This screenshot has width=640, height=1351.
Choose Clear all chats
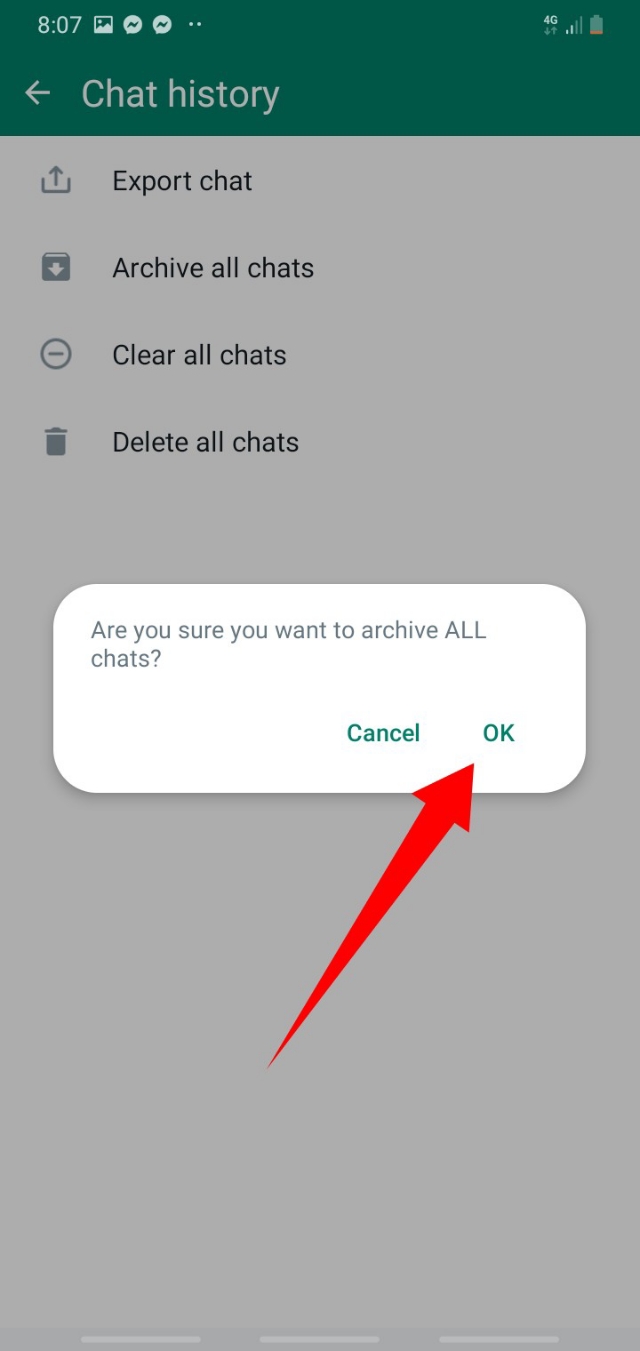199,355
